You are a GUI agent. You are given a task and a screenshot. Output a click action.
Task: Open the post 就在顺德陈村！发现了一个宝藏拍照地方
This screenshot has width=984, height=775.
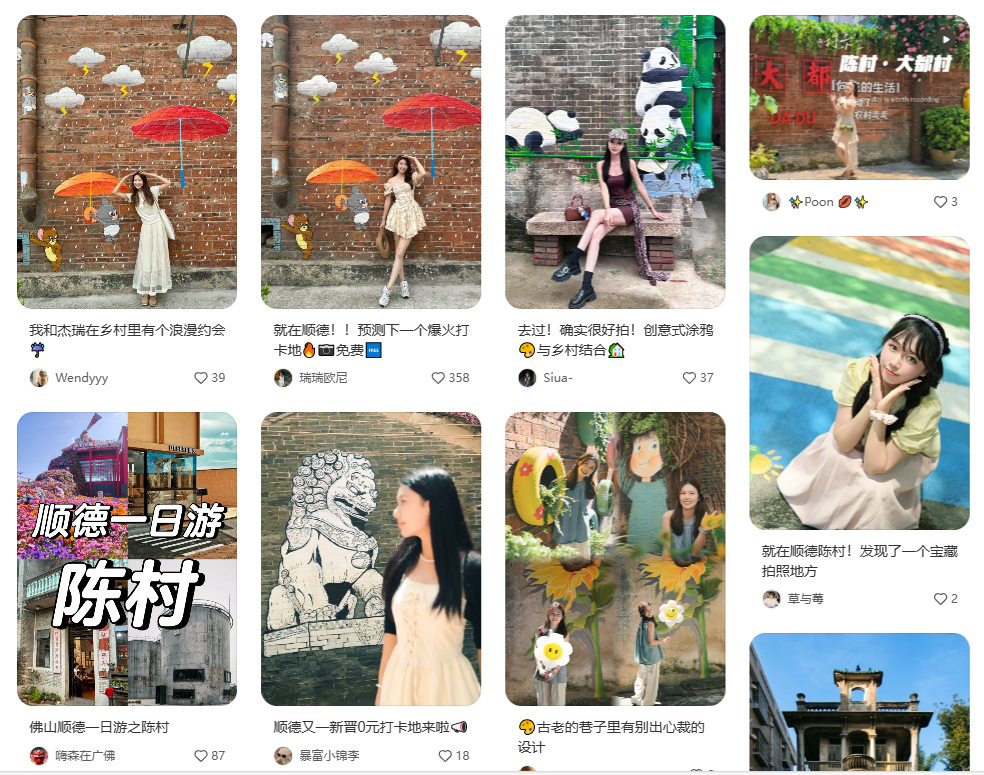tap(859, 383)
